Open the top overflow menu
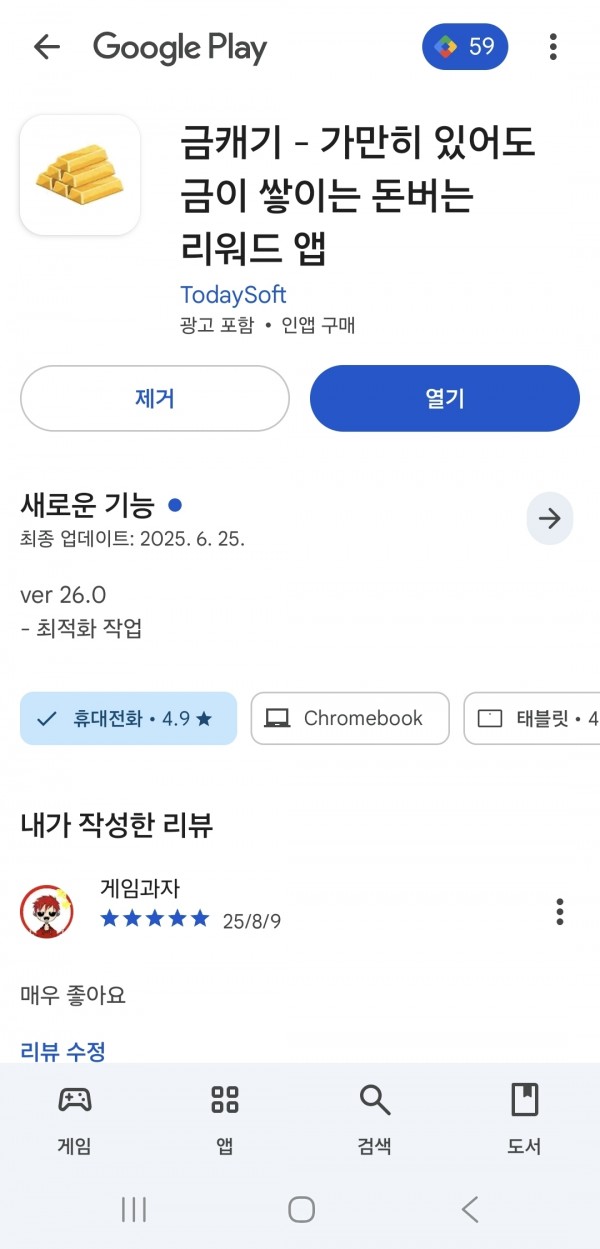Viewport: 600px width, 1249px height. (x=553, y=47)
